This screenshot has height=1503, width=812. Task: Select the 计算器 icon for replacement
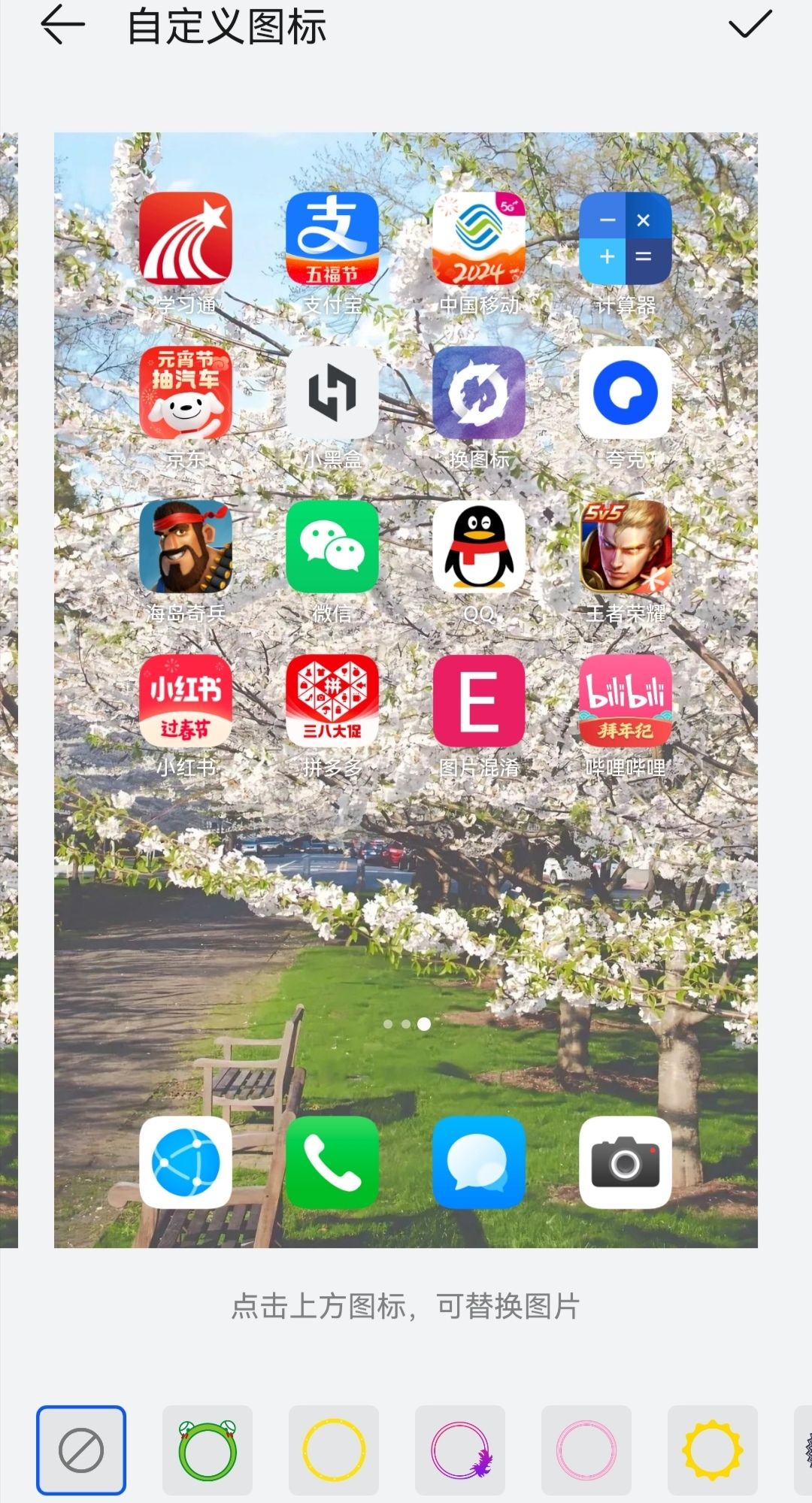pyautogui.click(x=626, y=238)
